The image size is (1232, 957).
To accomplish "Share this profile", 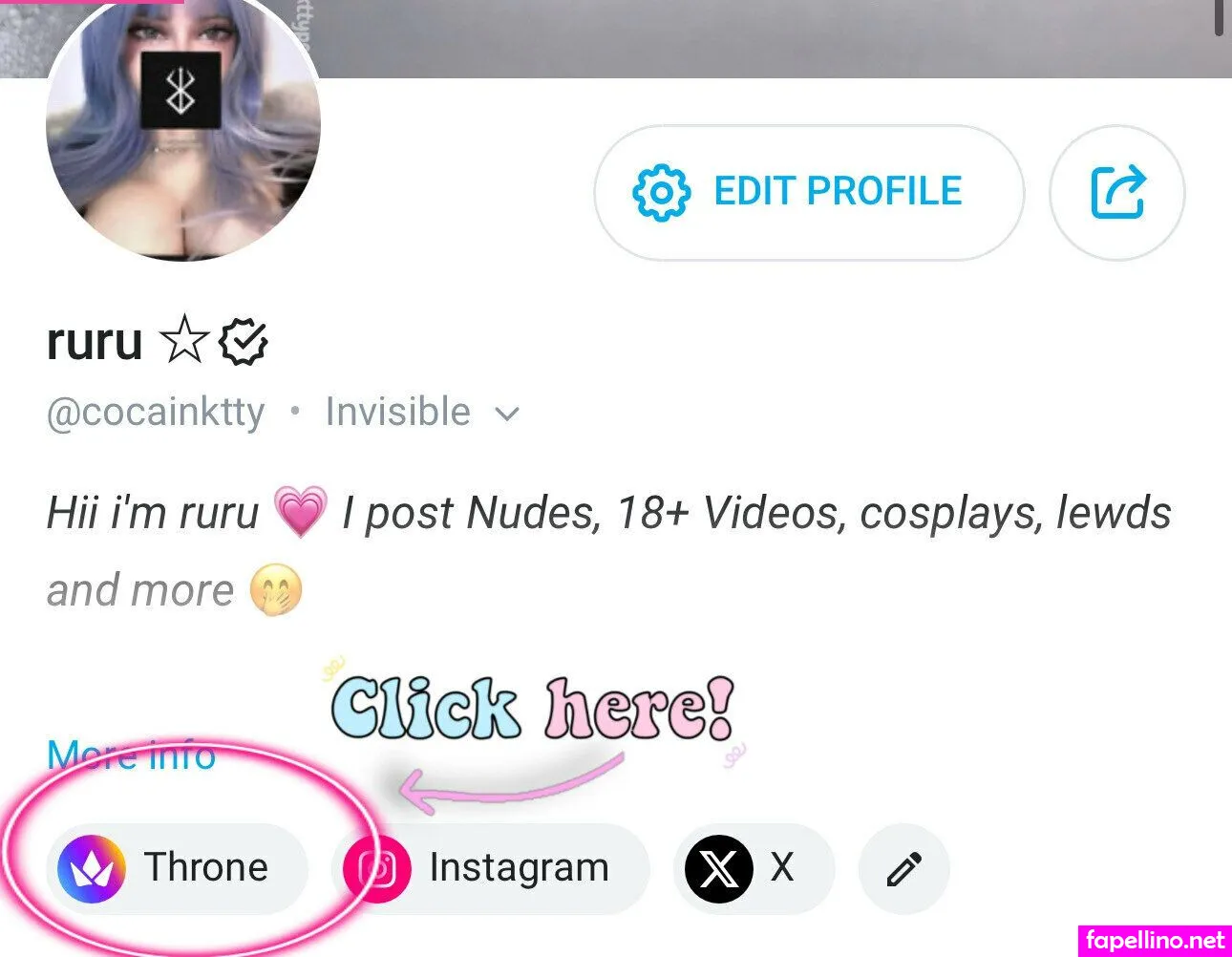I will (1116, 192).
